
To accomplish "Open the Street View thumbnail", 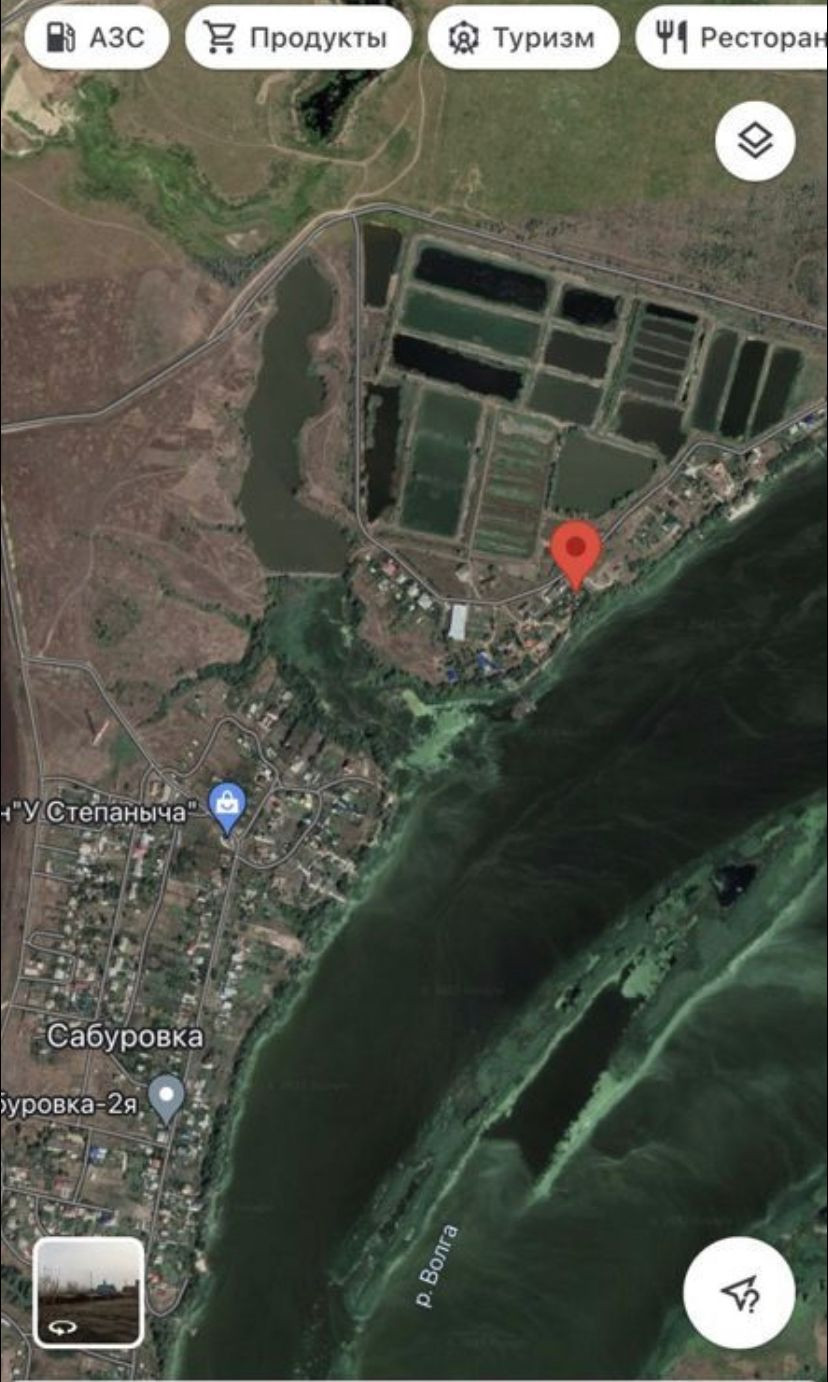I will [x=89, y=1292].
